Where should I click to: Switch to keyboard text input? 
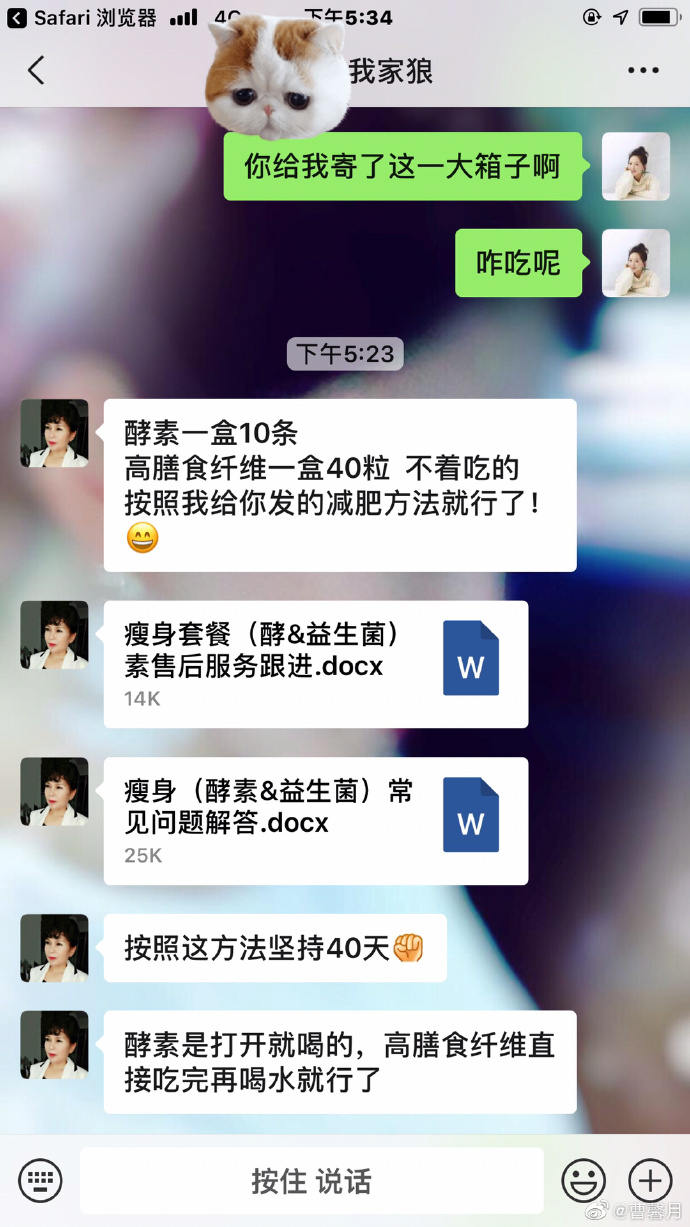pyautogui.click(x=40, y=1180)
